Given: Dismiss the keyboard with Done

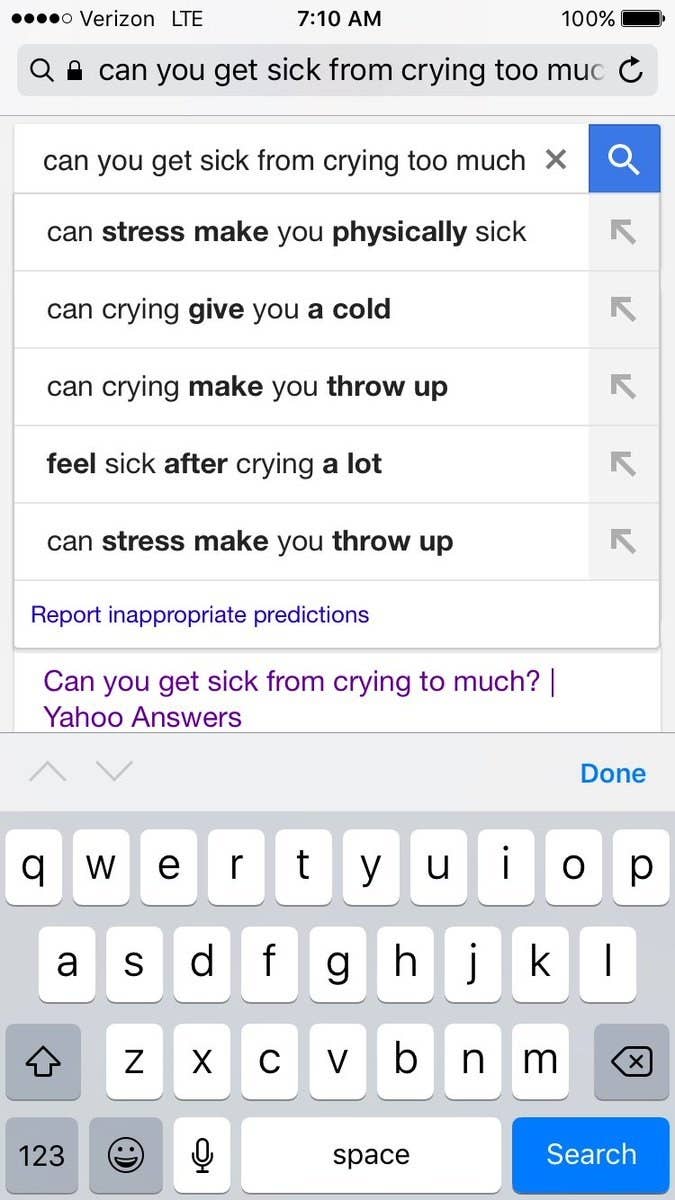Looking at the screenshot, I should [x=612, y=773].
